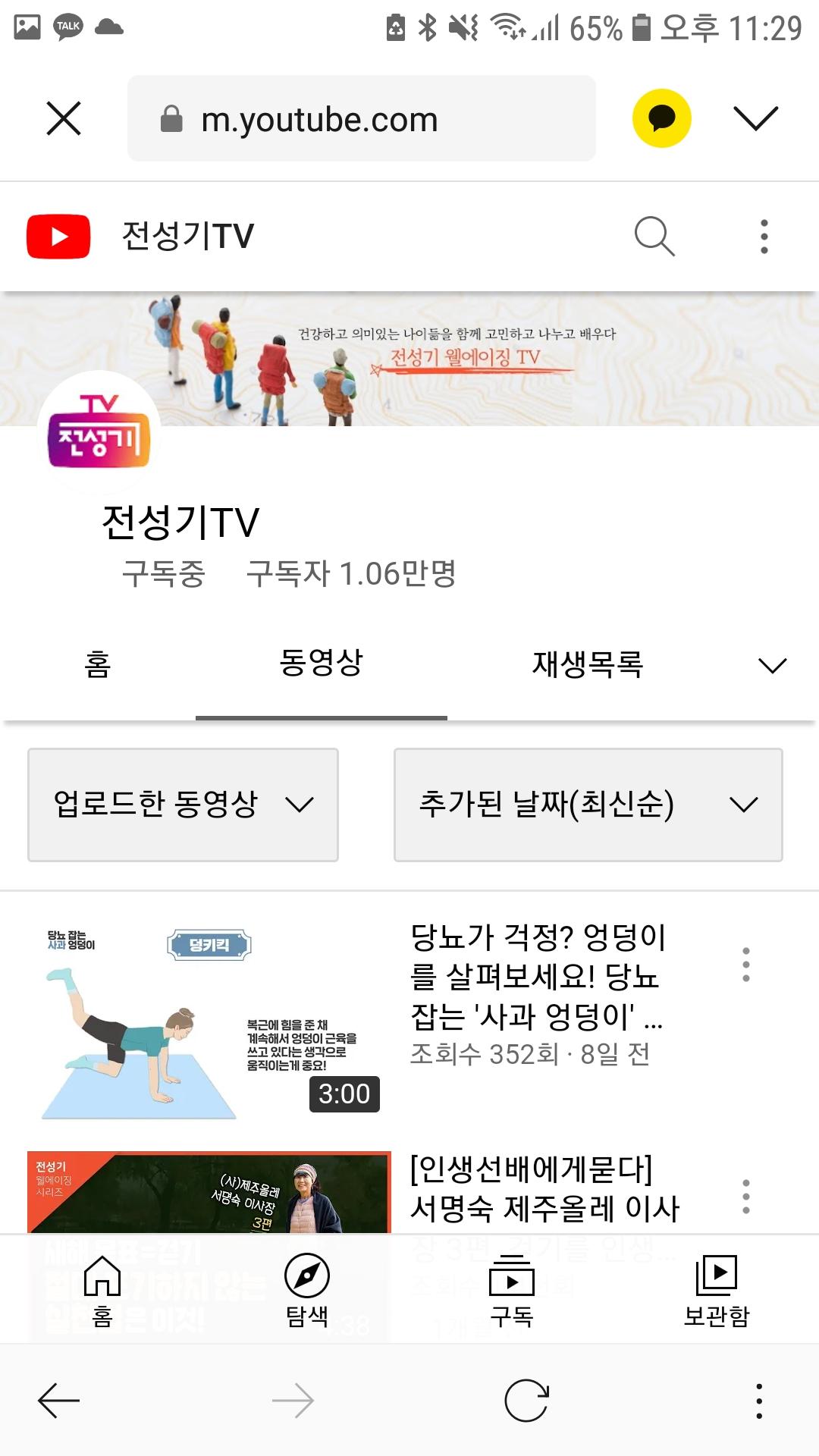Go to the 탐색 bottom tab
This screenshot has height=1456, width=819.
click(x=307, y=1289)
